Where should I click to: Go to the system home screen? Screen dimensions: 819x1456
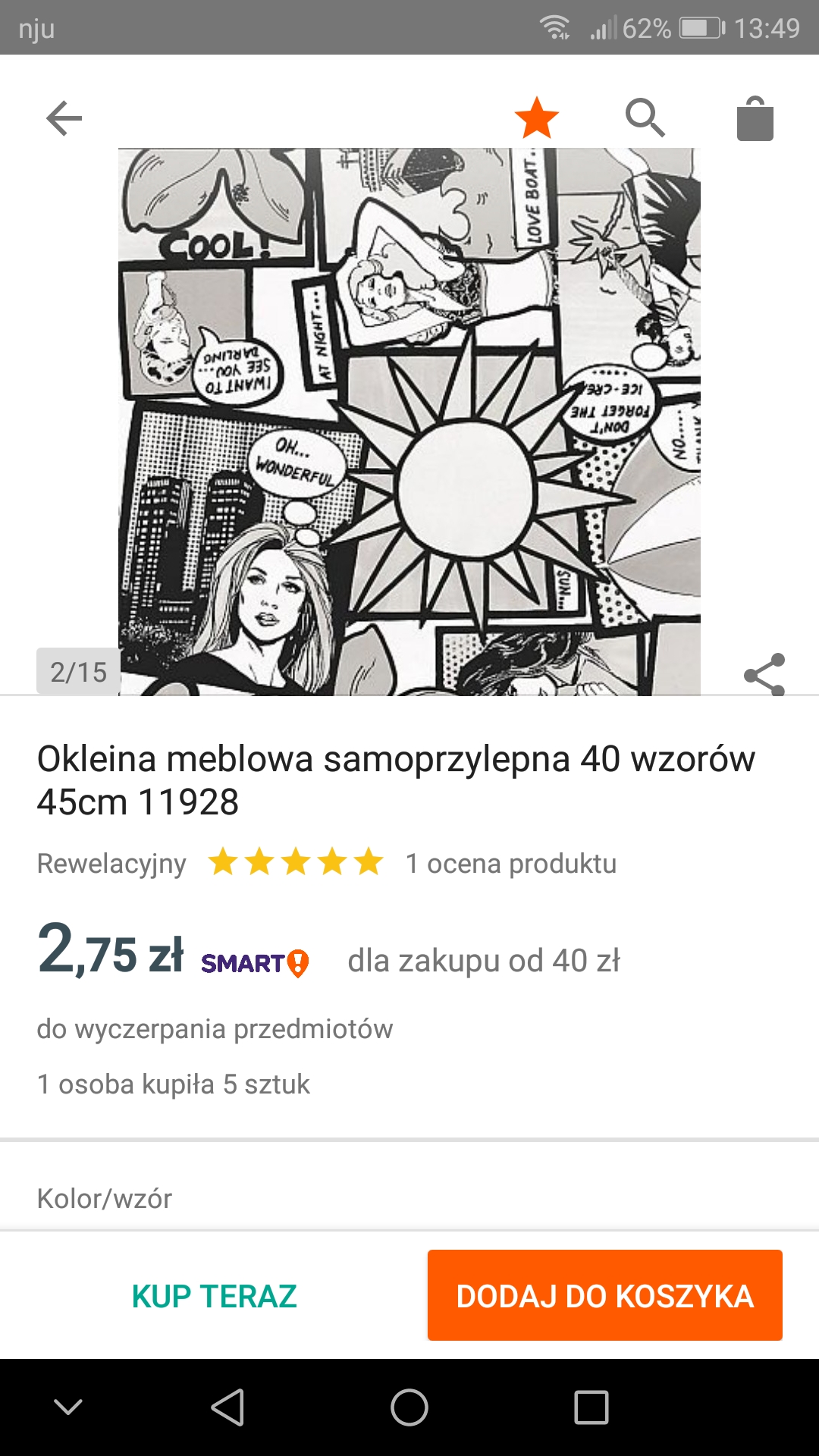pos(409,1408)
